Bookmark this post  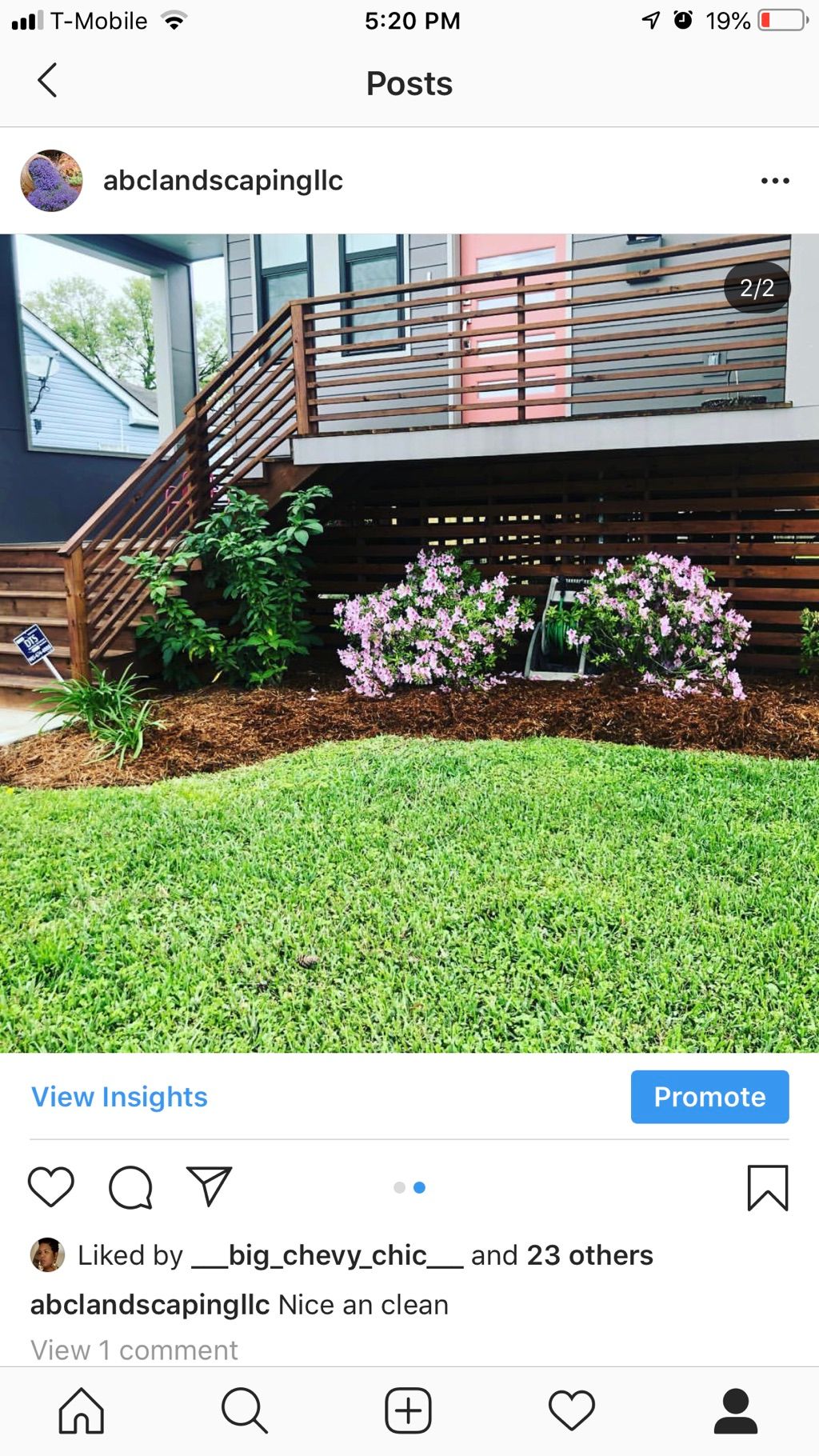click(x=767, y=1187)
